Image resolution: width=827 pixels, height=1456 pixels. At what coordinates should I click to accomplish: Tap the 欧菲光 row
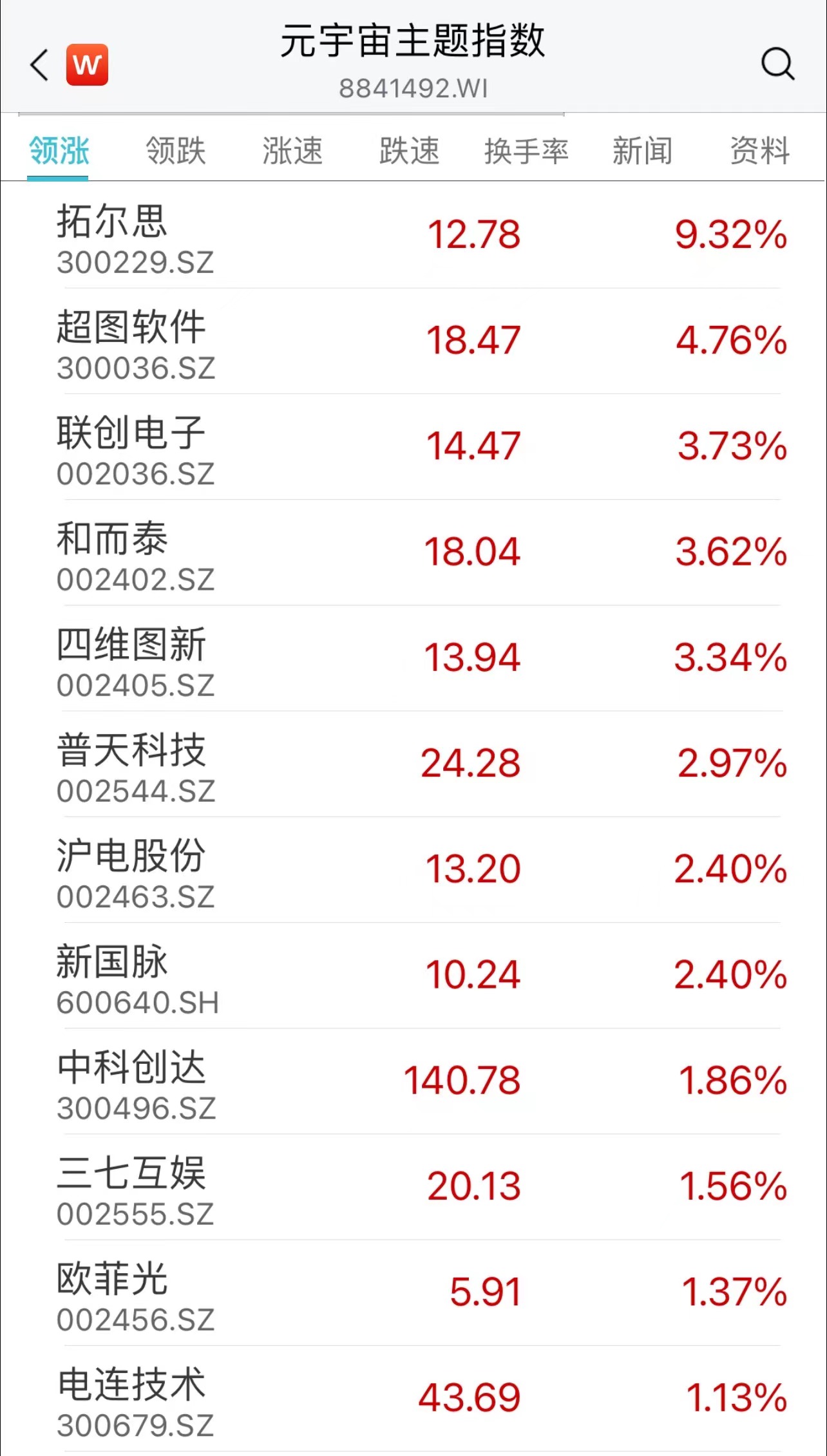click(x=413, y=1293)
